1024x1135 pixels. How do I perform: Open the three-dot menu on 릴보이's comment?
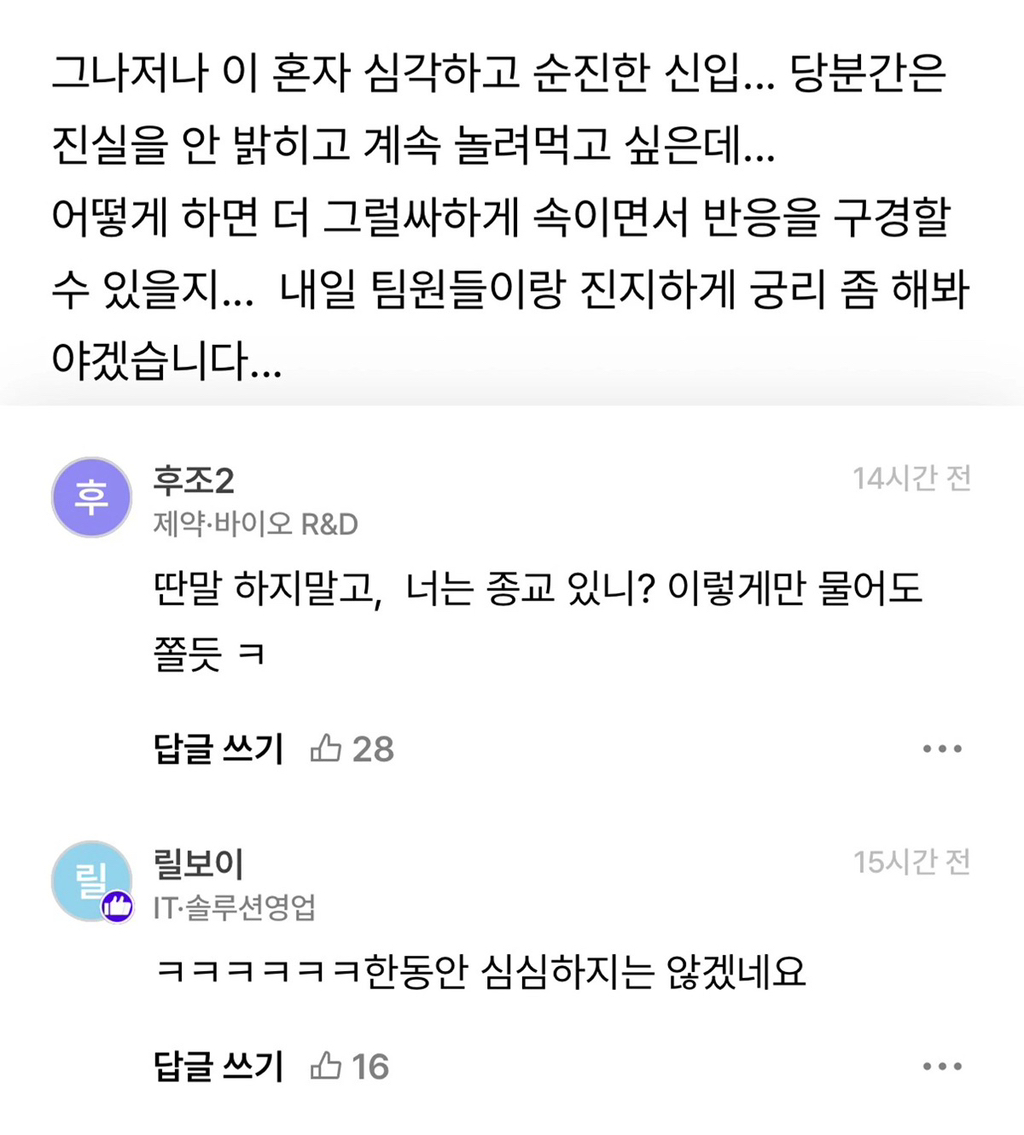click(941, 1066)
